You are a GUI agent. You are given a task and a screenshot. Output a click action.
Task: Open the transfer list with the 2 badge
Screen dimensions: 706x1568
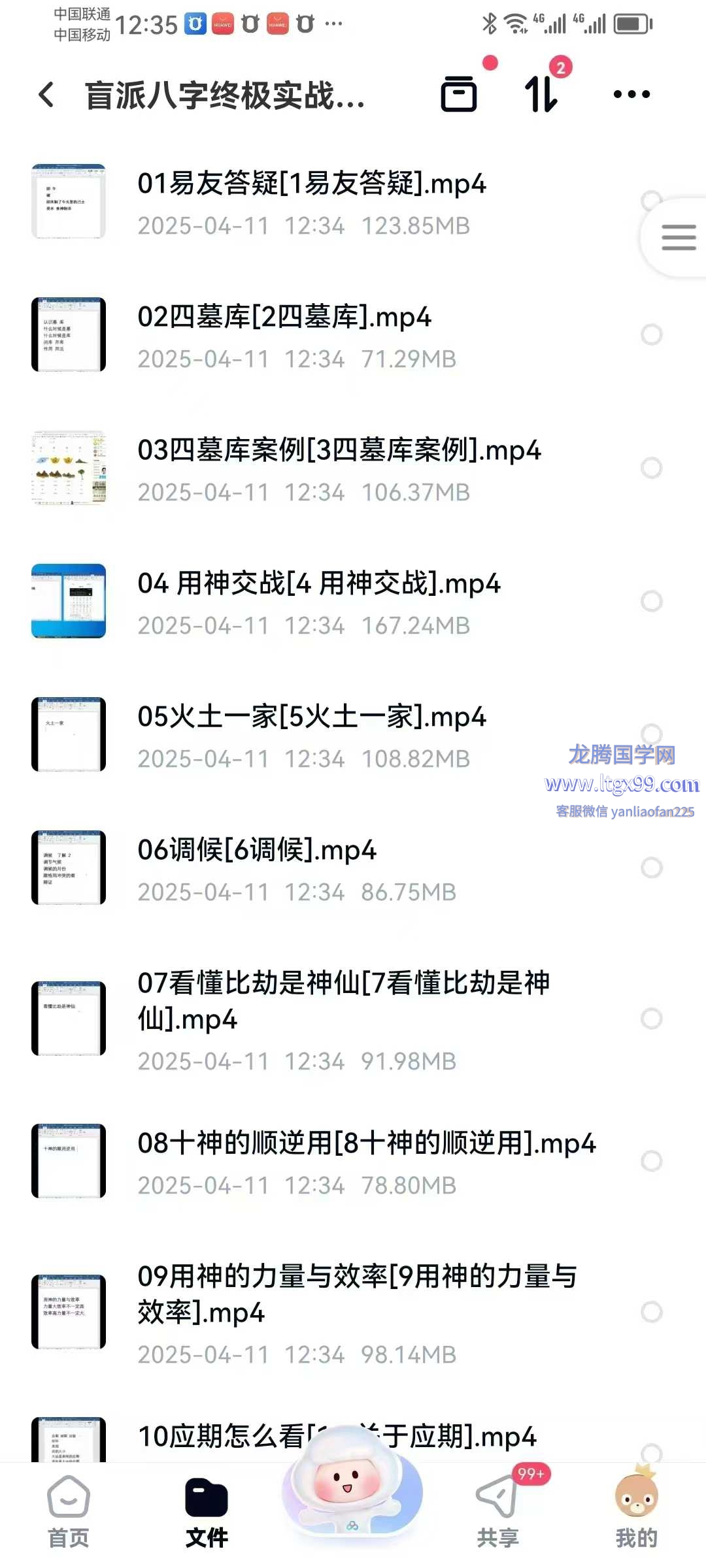(x=543, y=93)
